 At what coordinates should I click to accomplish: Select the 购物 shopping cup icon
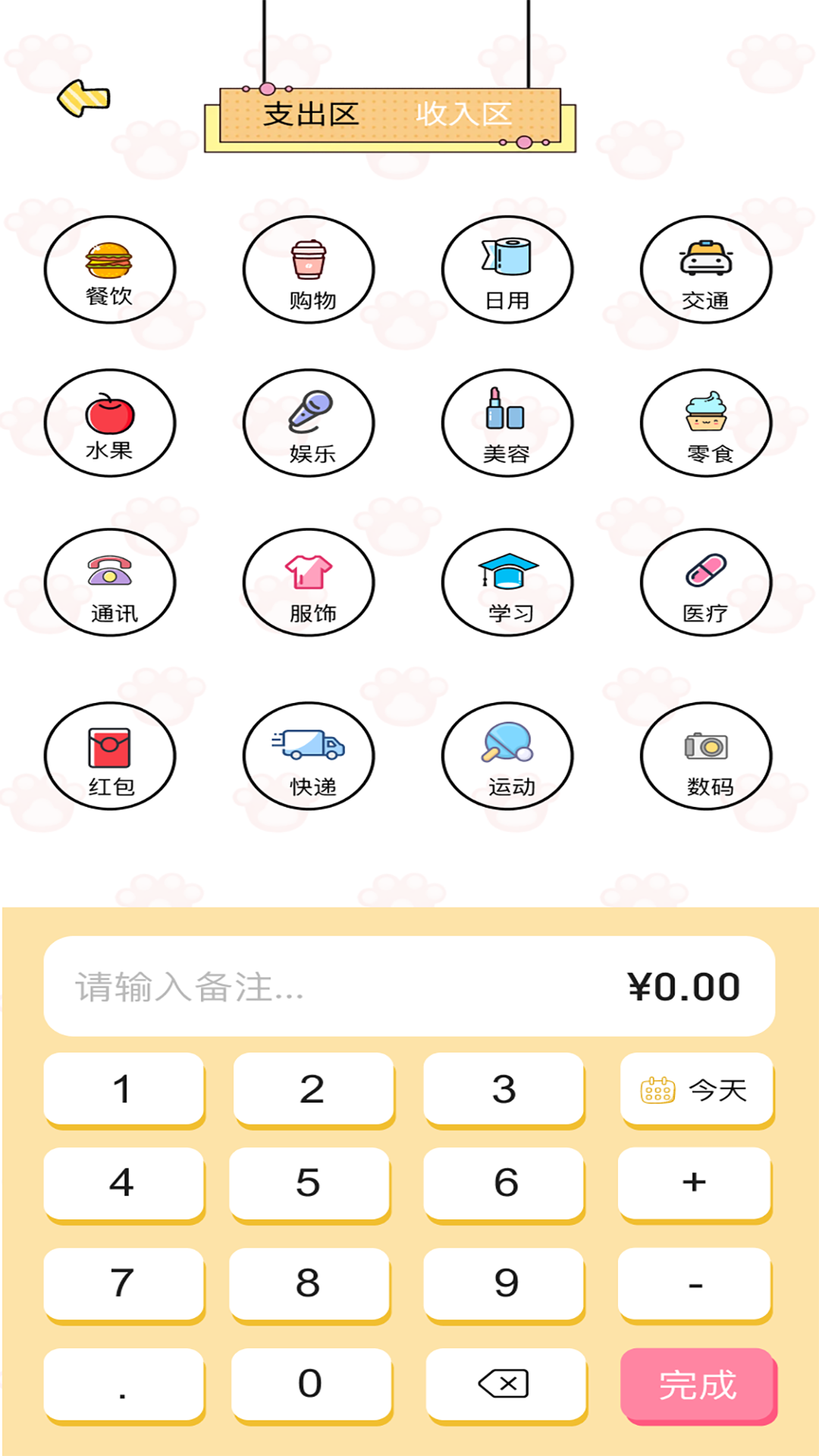pos(308,271)
